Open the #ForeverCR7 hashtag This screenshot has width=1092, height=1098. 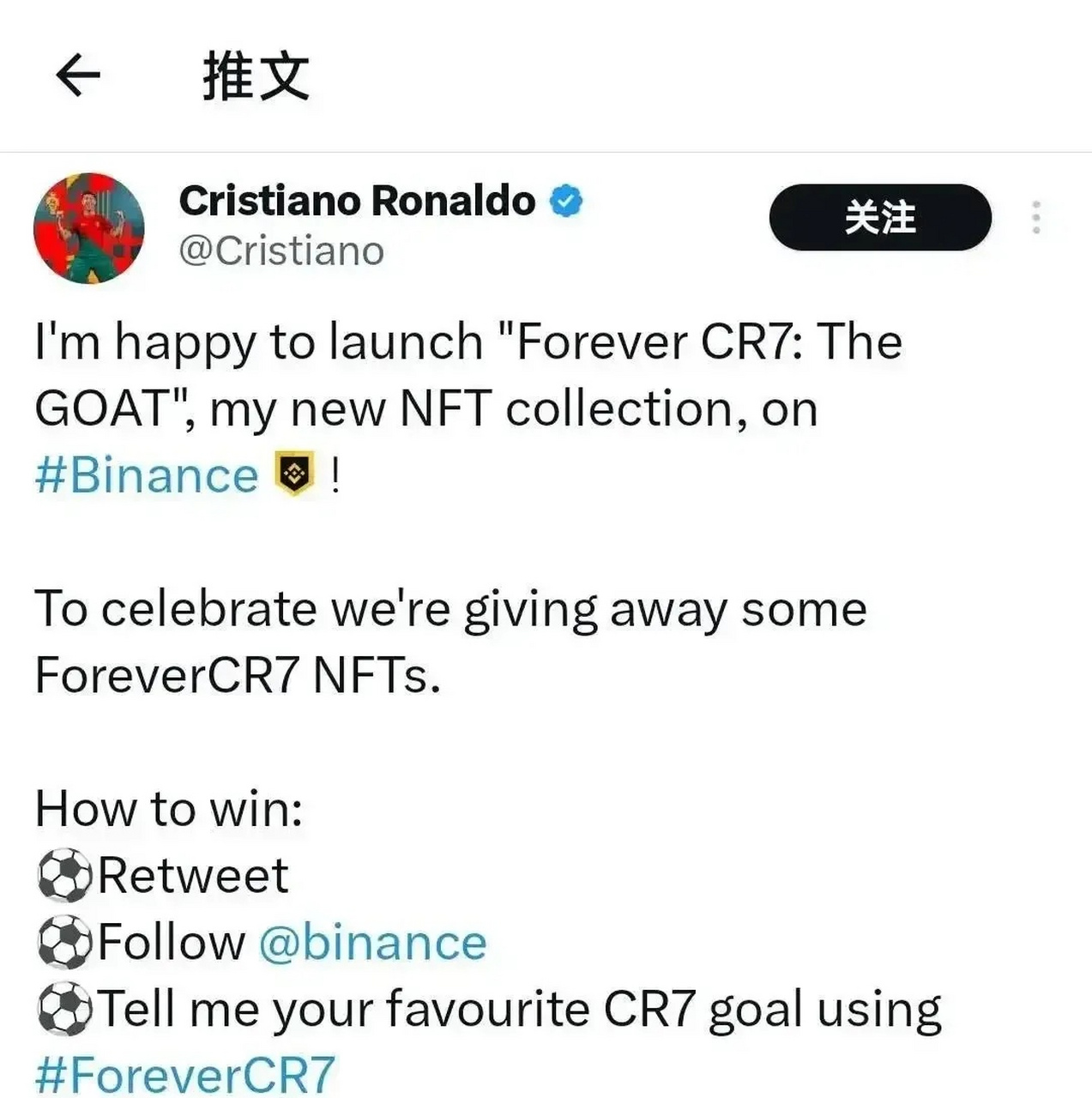pos(185,1074)
